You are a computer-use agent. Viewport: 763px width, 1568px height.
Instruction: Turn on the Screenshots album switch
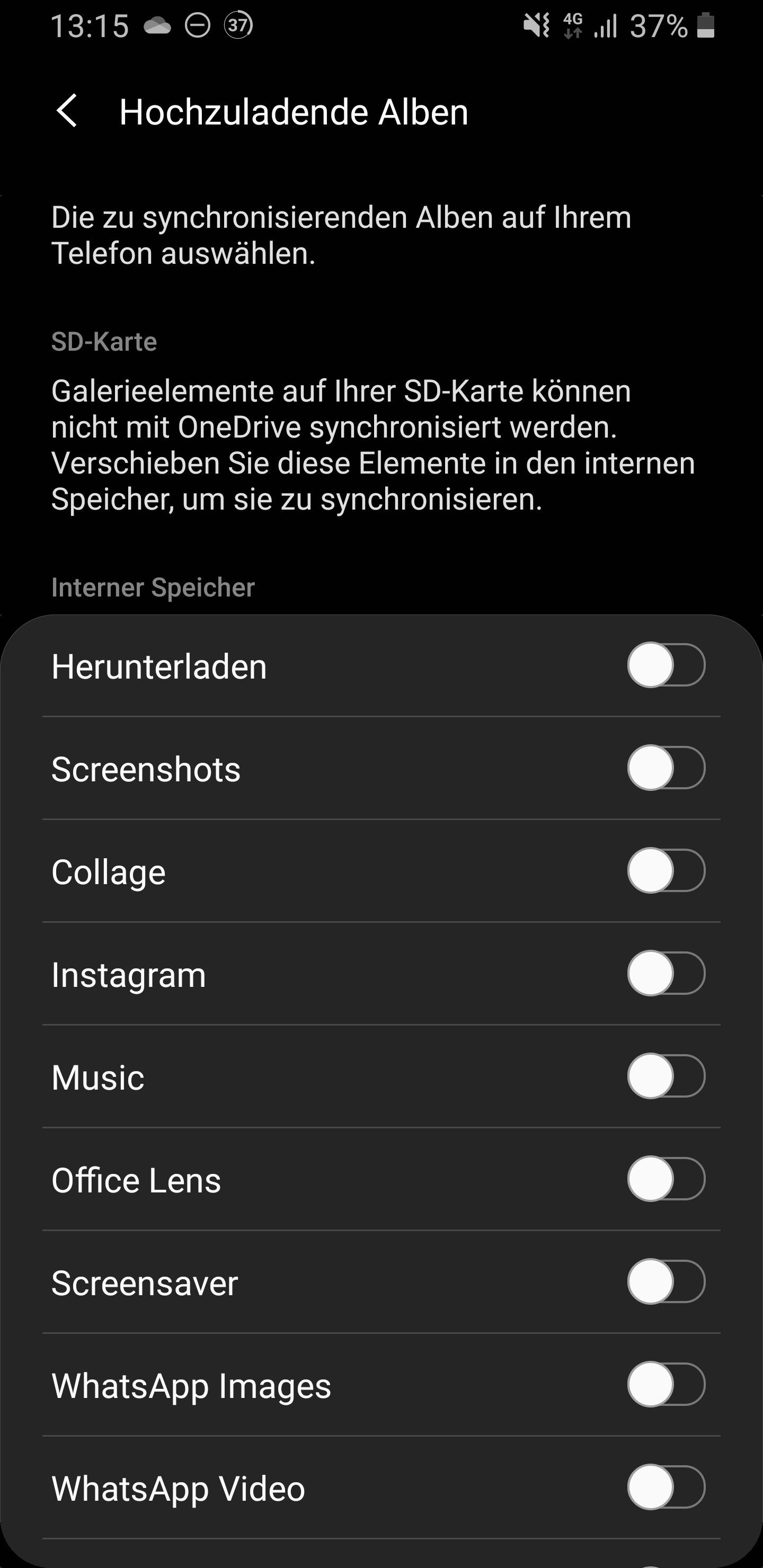[x=666, y=768]
